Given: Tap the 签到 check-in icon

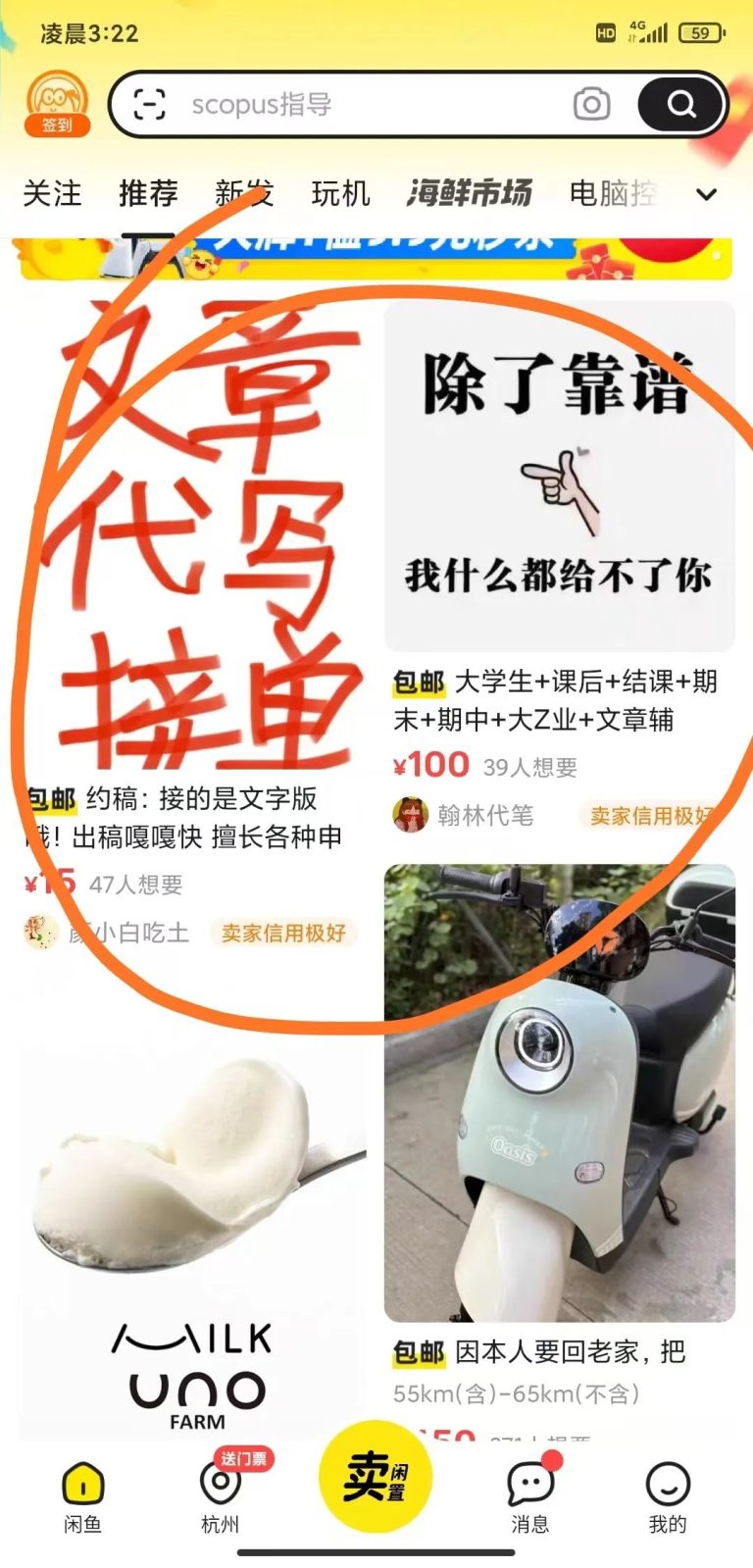Looking at the screenshot, I should coord(57,104).
